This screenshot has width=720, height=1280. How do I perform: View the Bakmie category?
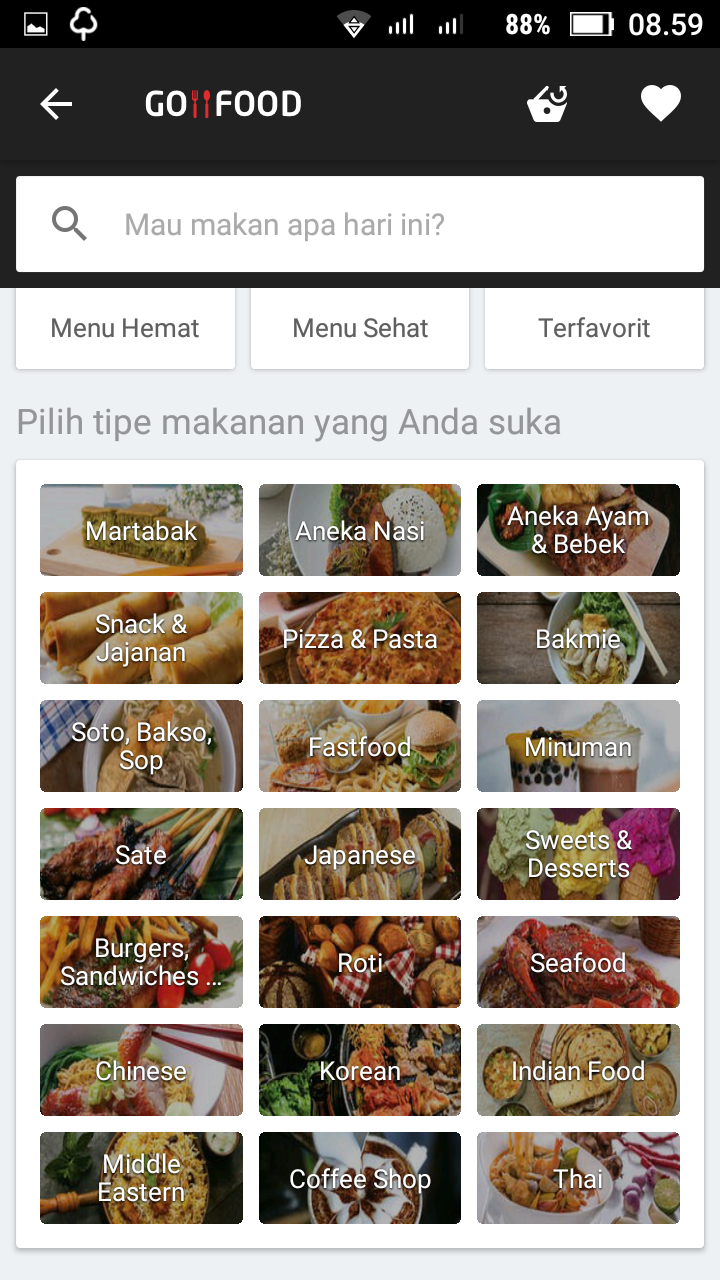(x=578, y=638)
